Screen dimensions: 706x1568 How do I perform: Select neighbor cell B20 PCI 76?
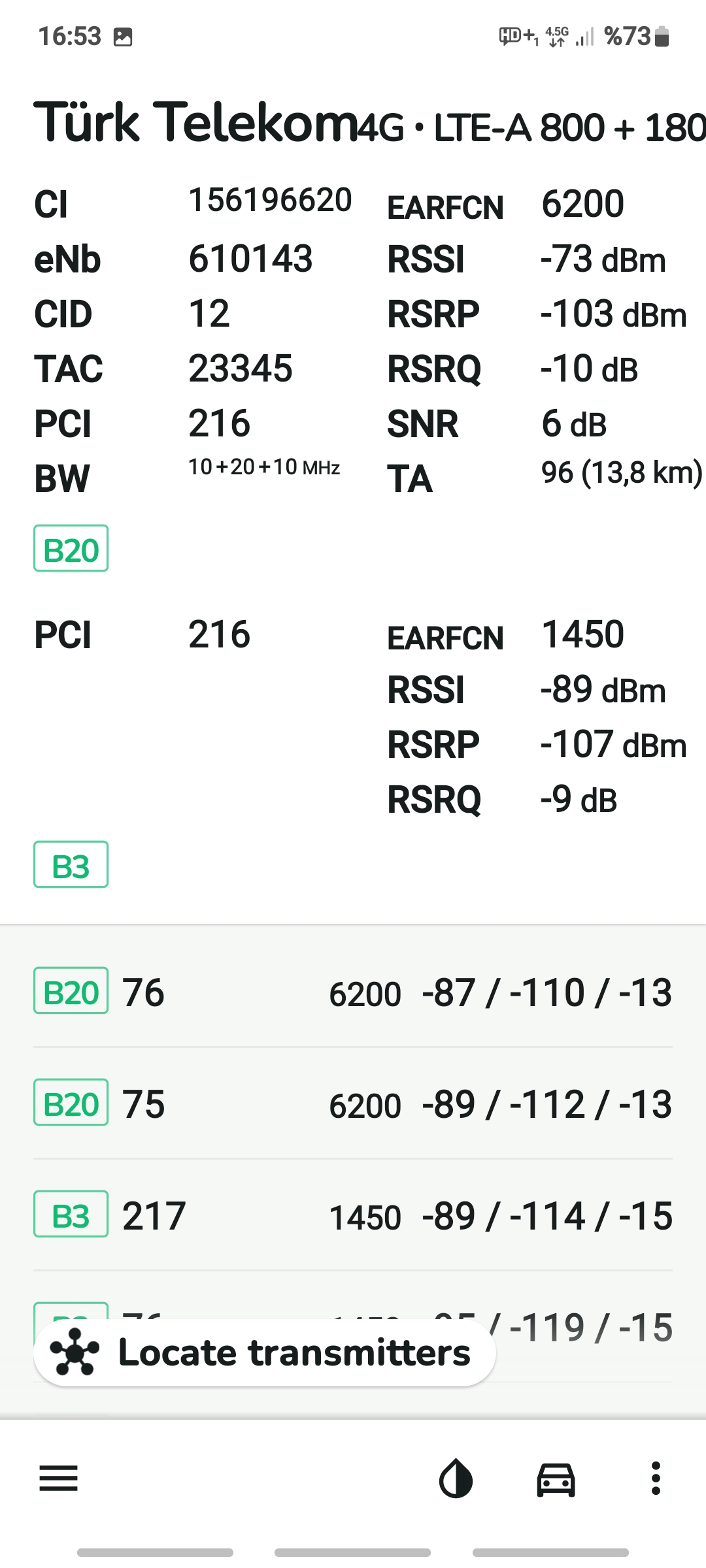[x=353, y=992]
